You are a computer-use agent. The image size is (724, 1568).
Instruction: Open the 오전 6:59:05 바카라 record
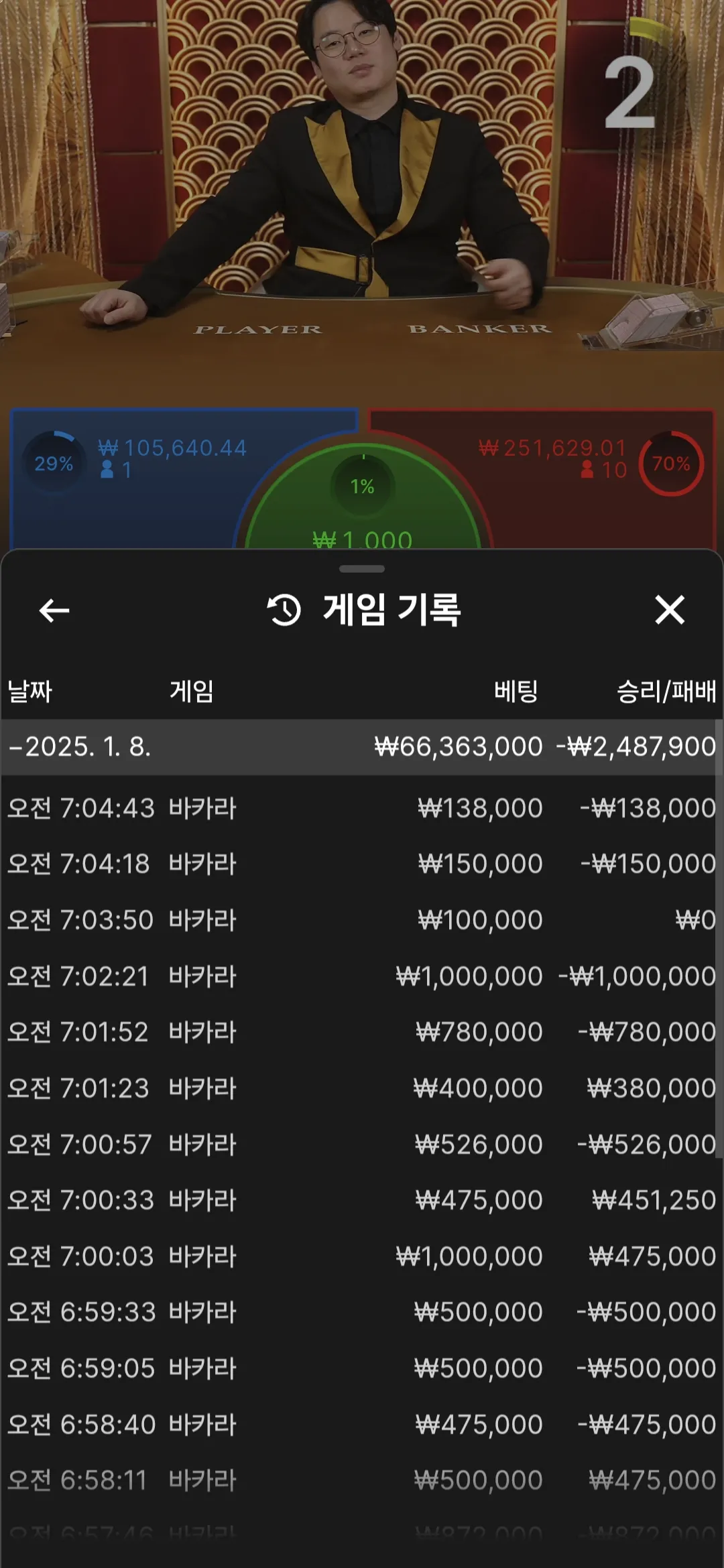pos(362,1369)
